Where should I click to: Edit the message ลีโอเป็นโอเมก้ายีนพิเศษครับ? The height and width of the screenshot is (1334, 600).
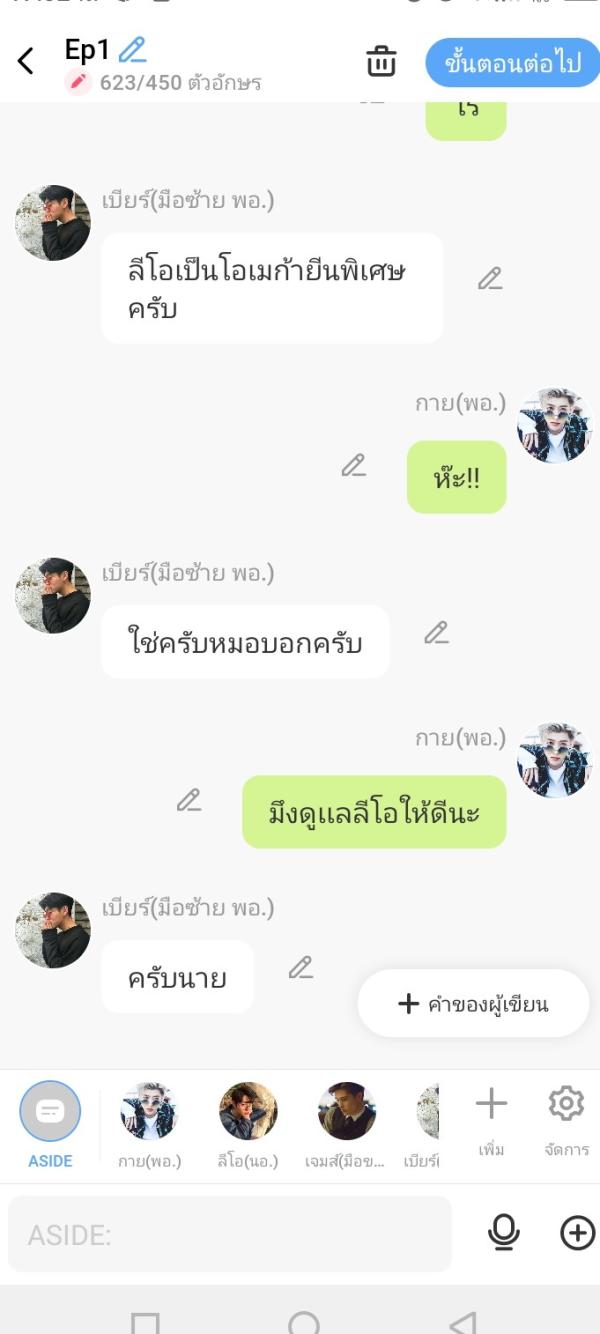click(x=489, y=279)
